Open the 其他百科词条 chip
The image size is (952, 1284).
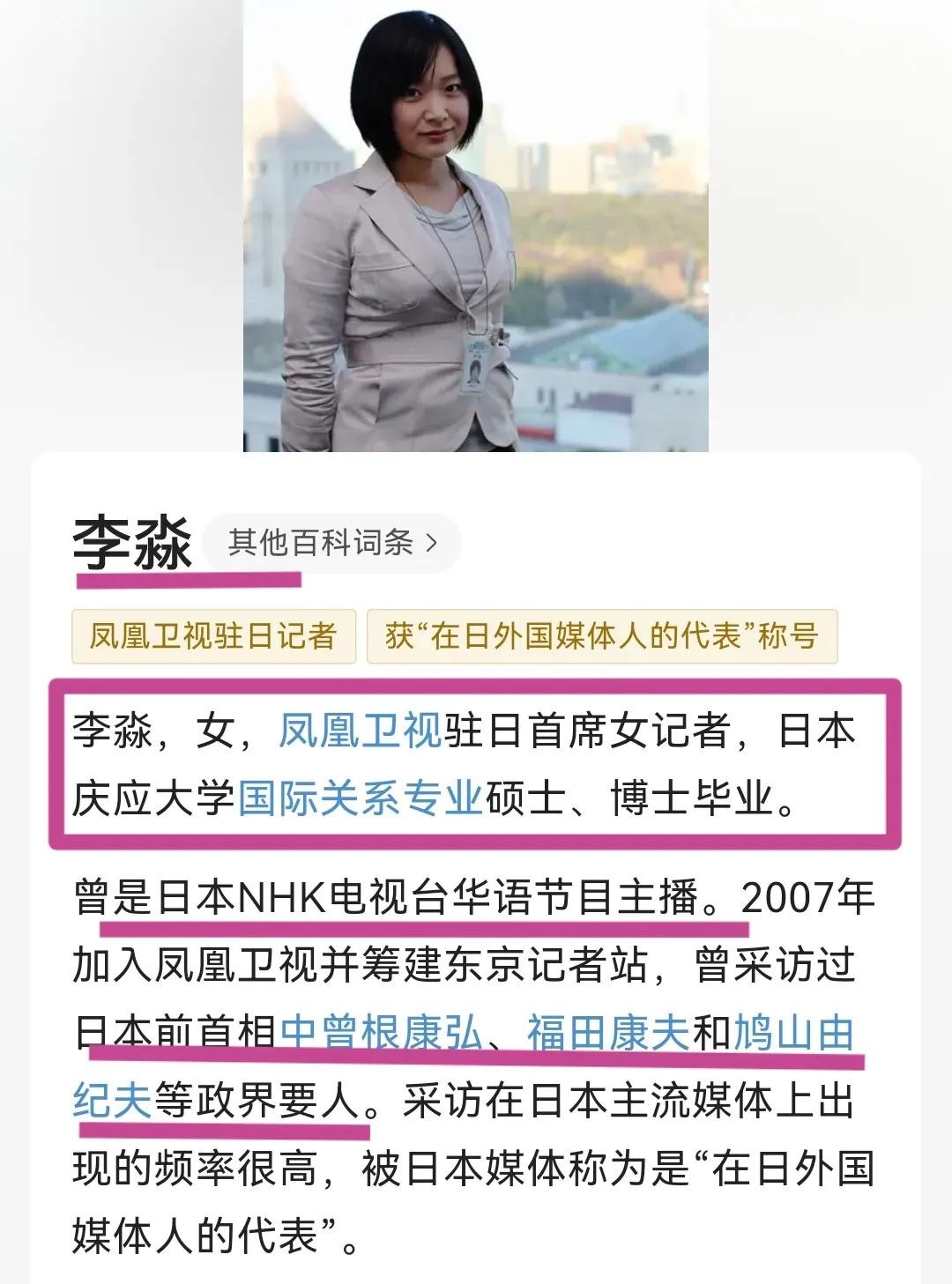click(x=331, y=543)
